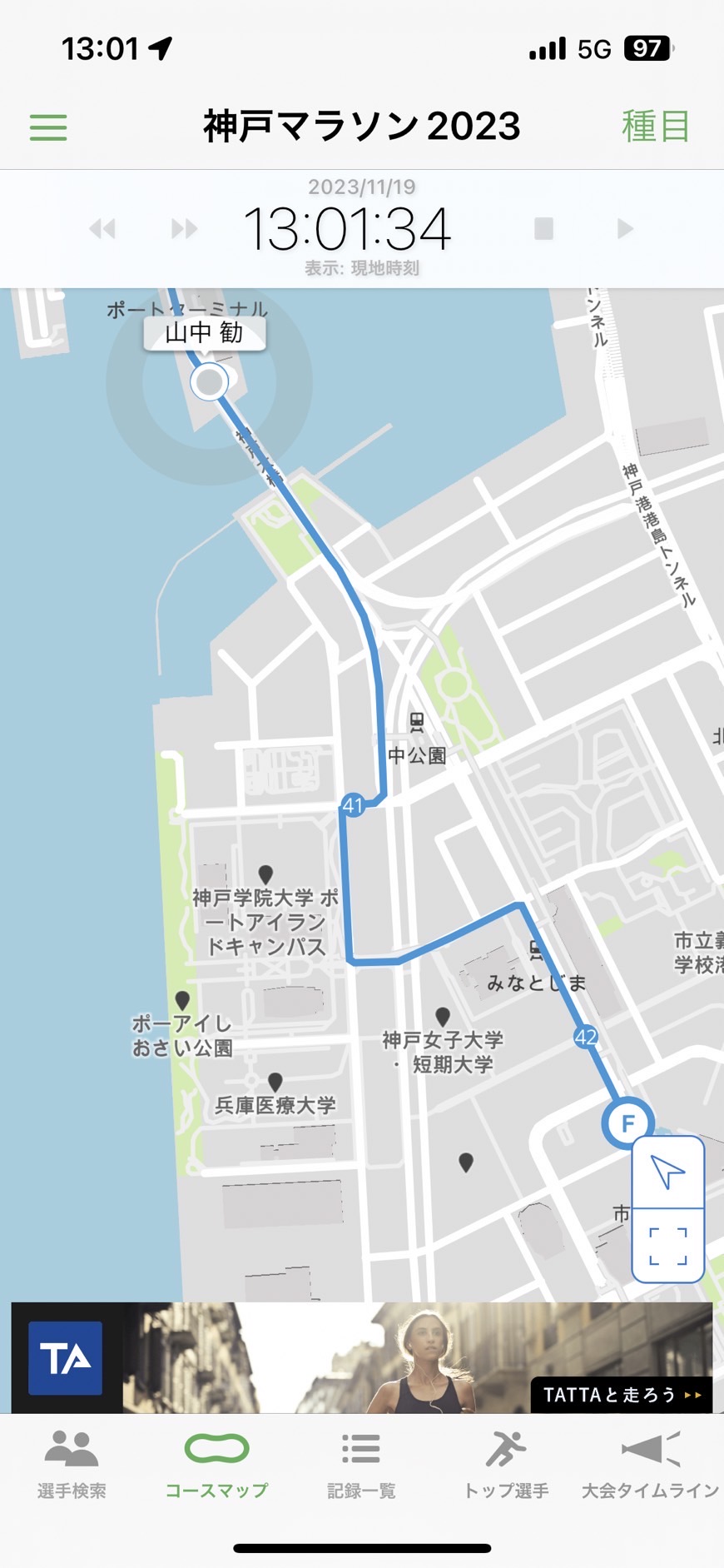Open the 記録一覧 tab
This screenshot has height=1568, width=724.
361,1464
